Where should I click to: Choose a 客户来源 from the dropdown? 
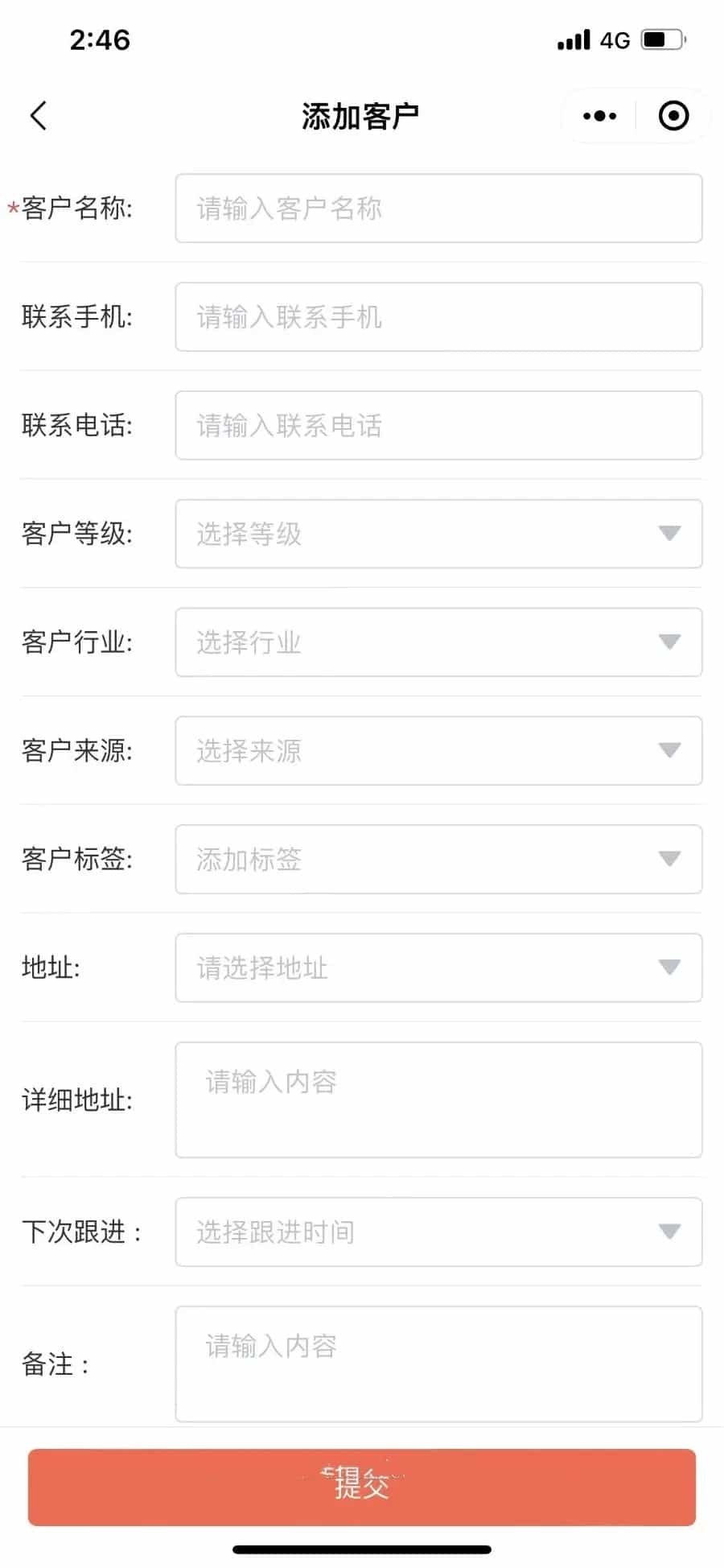point(438,751)
